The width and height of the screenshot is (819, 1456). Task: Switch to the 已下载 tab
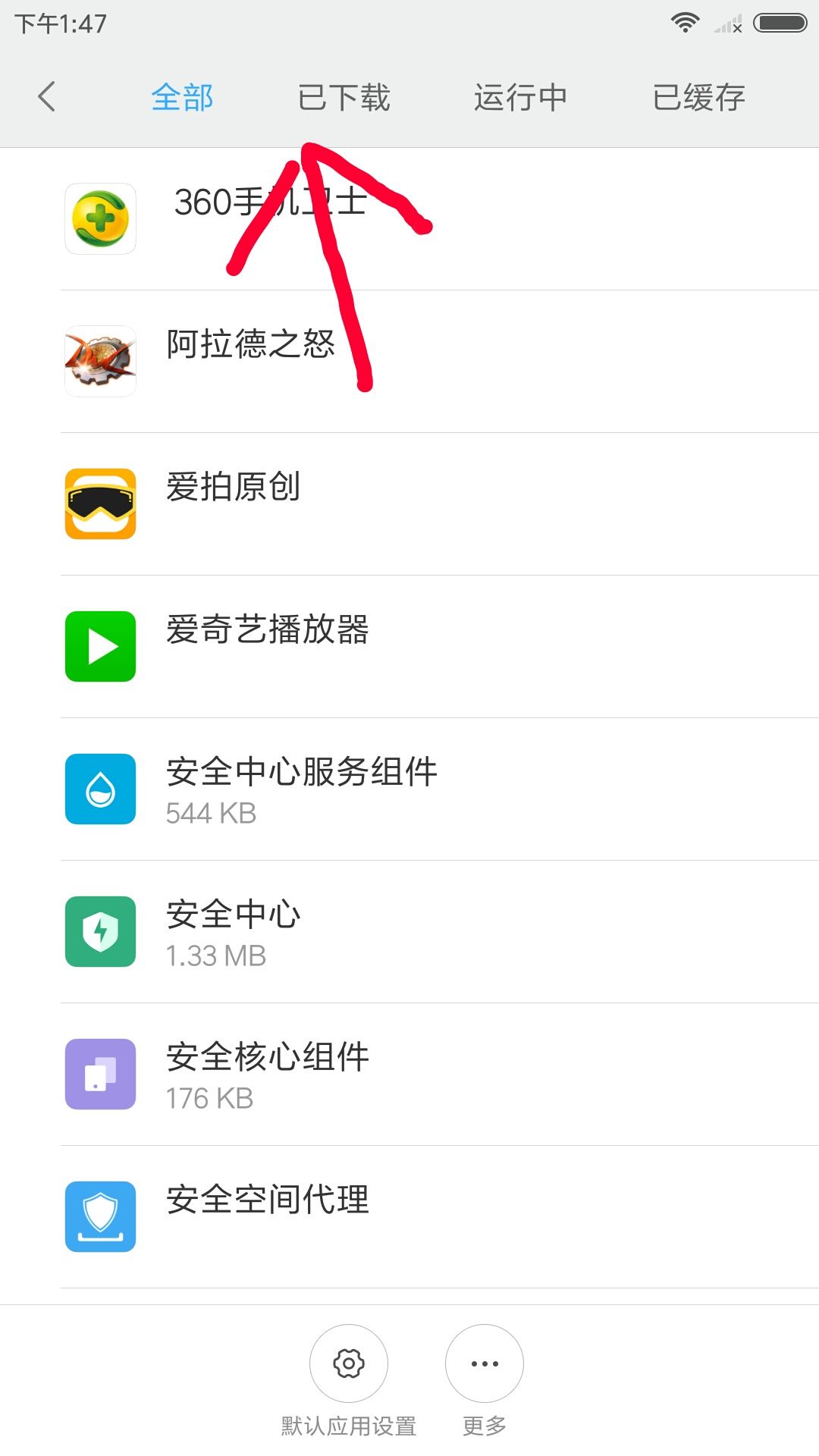point(344,97)
